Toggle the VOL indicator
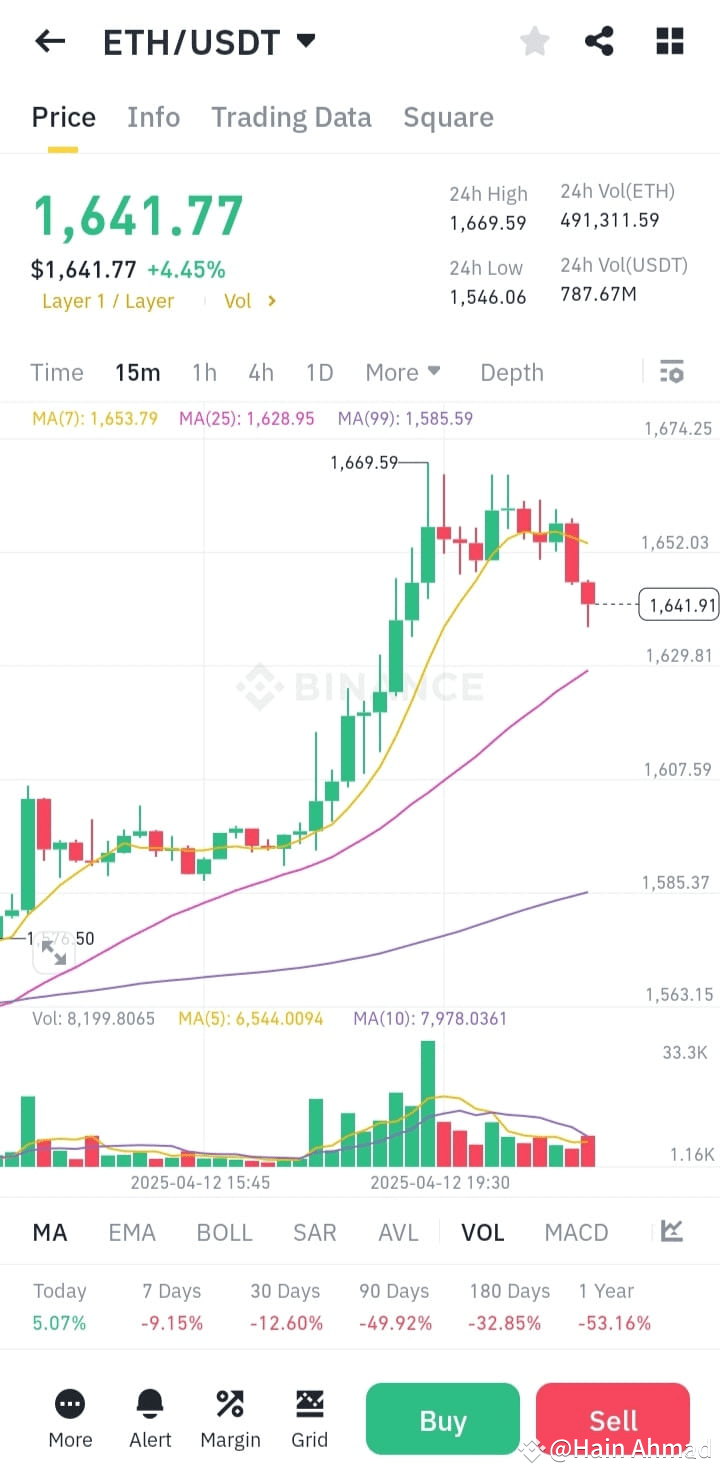Image resolution: width=720 pixels, height=1472 pixels. click(x=483, y=1232)
